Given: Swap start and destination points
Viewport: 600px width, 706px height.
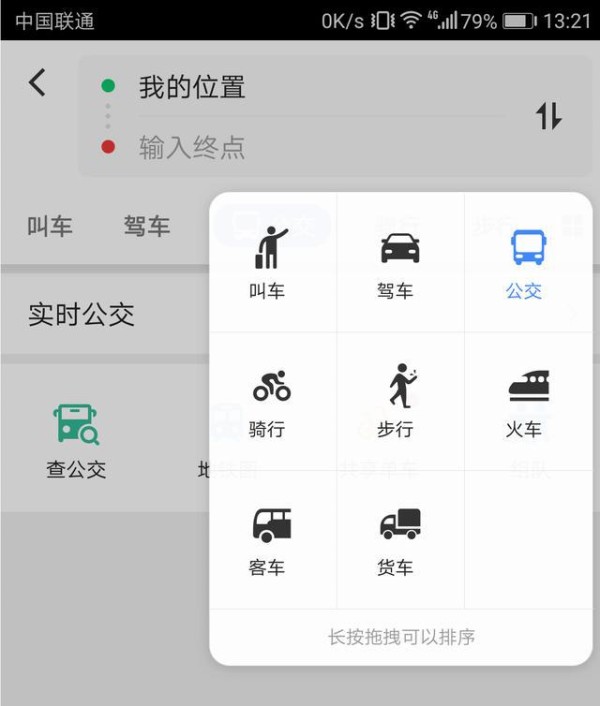Looking at the screenshot, I should point(548,116).
